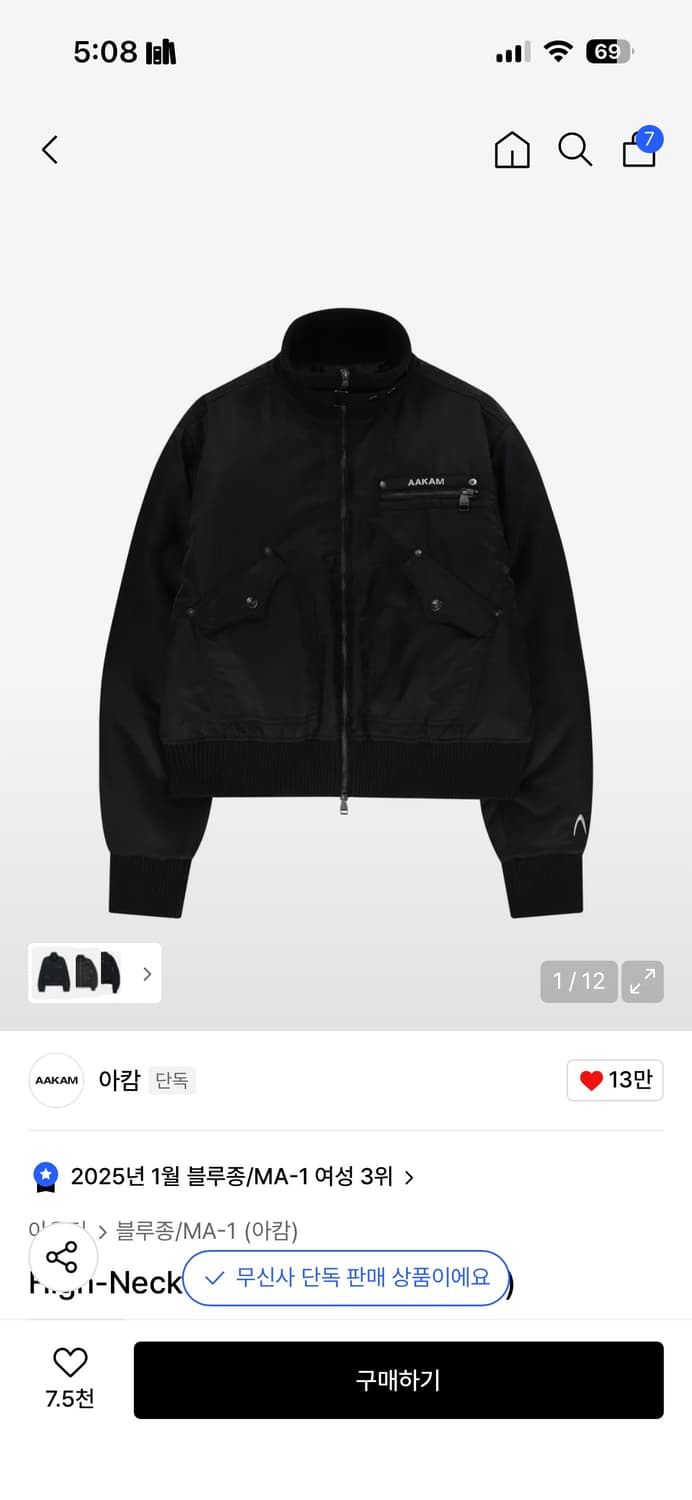Open the 아캄 brand page
692x1500 pixels.
(118, 1080)
